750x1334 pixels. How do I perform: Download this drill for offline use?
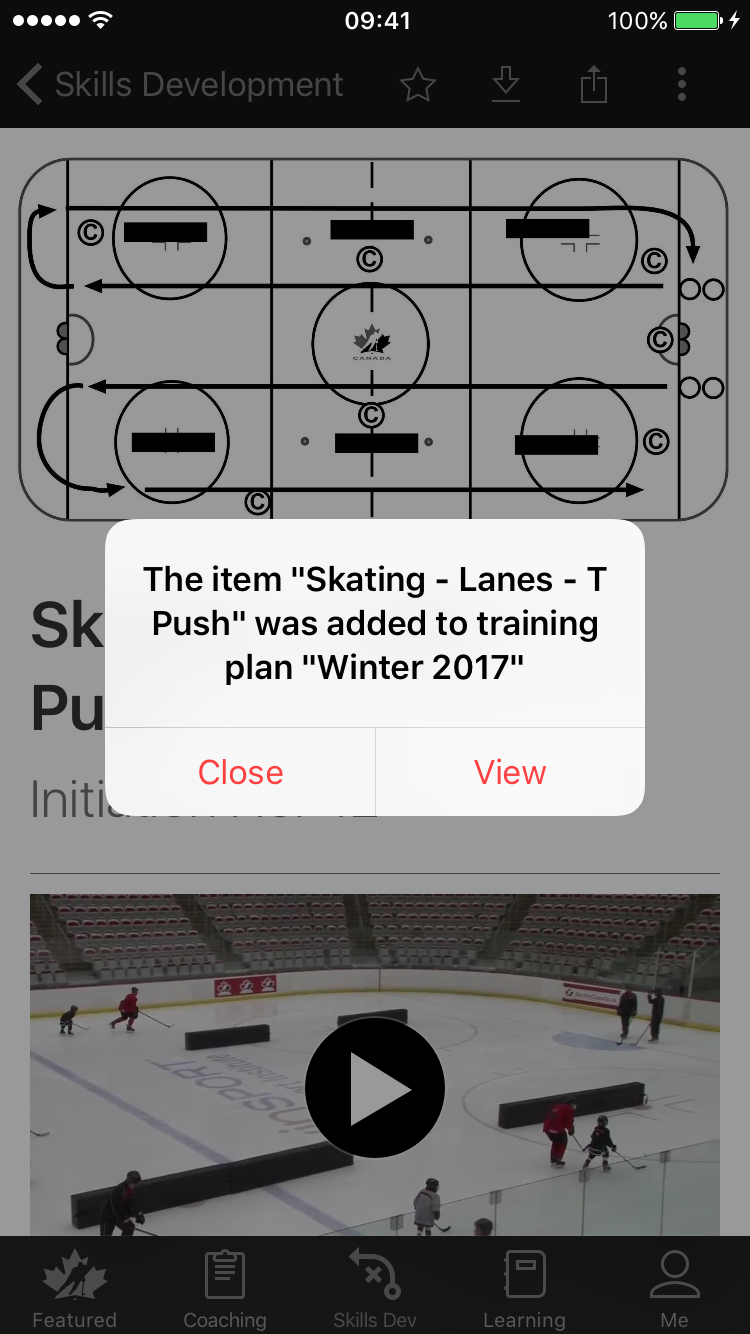point(506,85)
